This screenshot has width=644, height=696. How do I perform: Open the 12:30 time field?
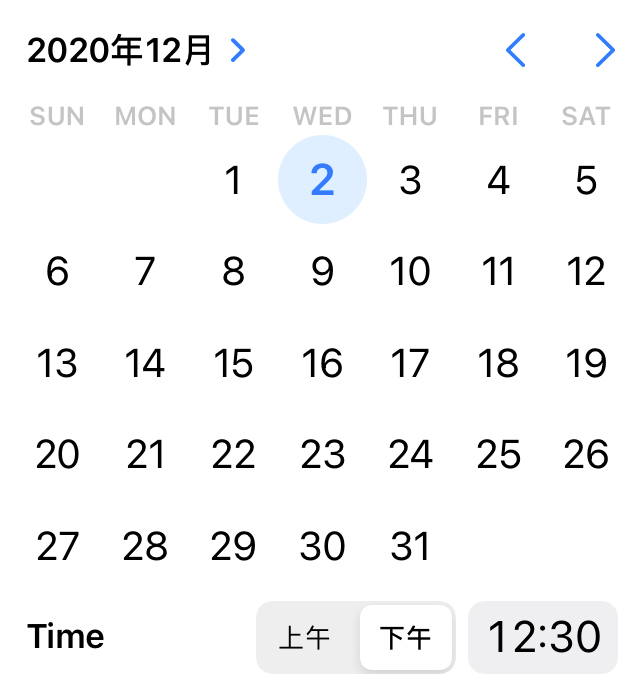pyautogui.click(x=544, y=638)
